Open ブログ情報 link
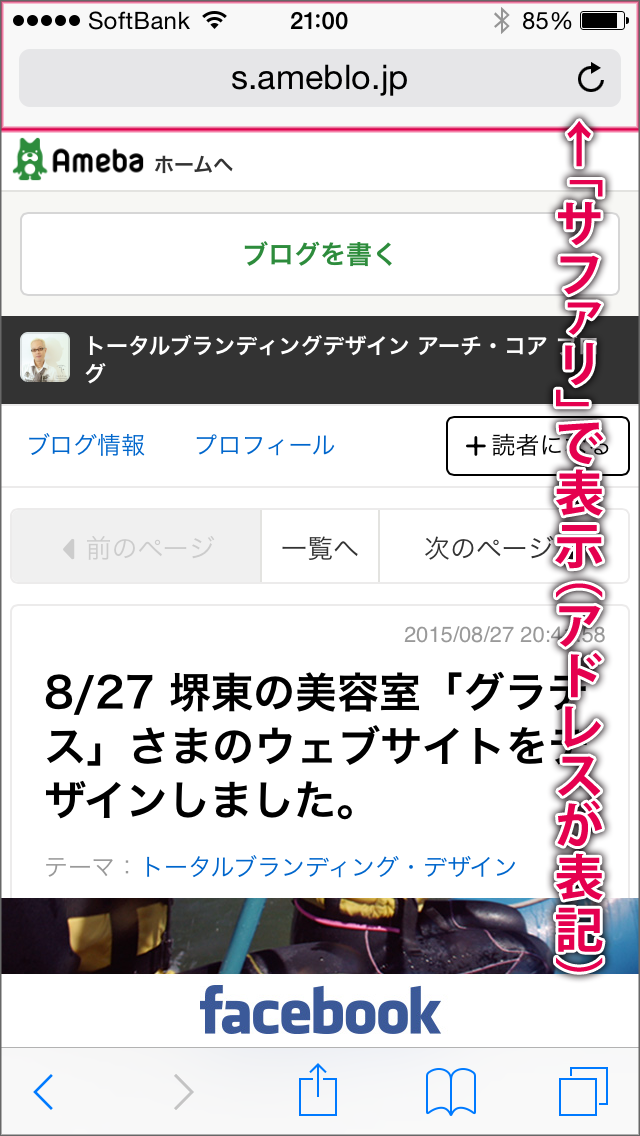640x1136 pixels. tap(86, 445)
